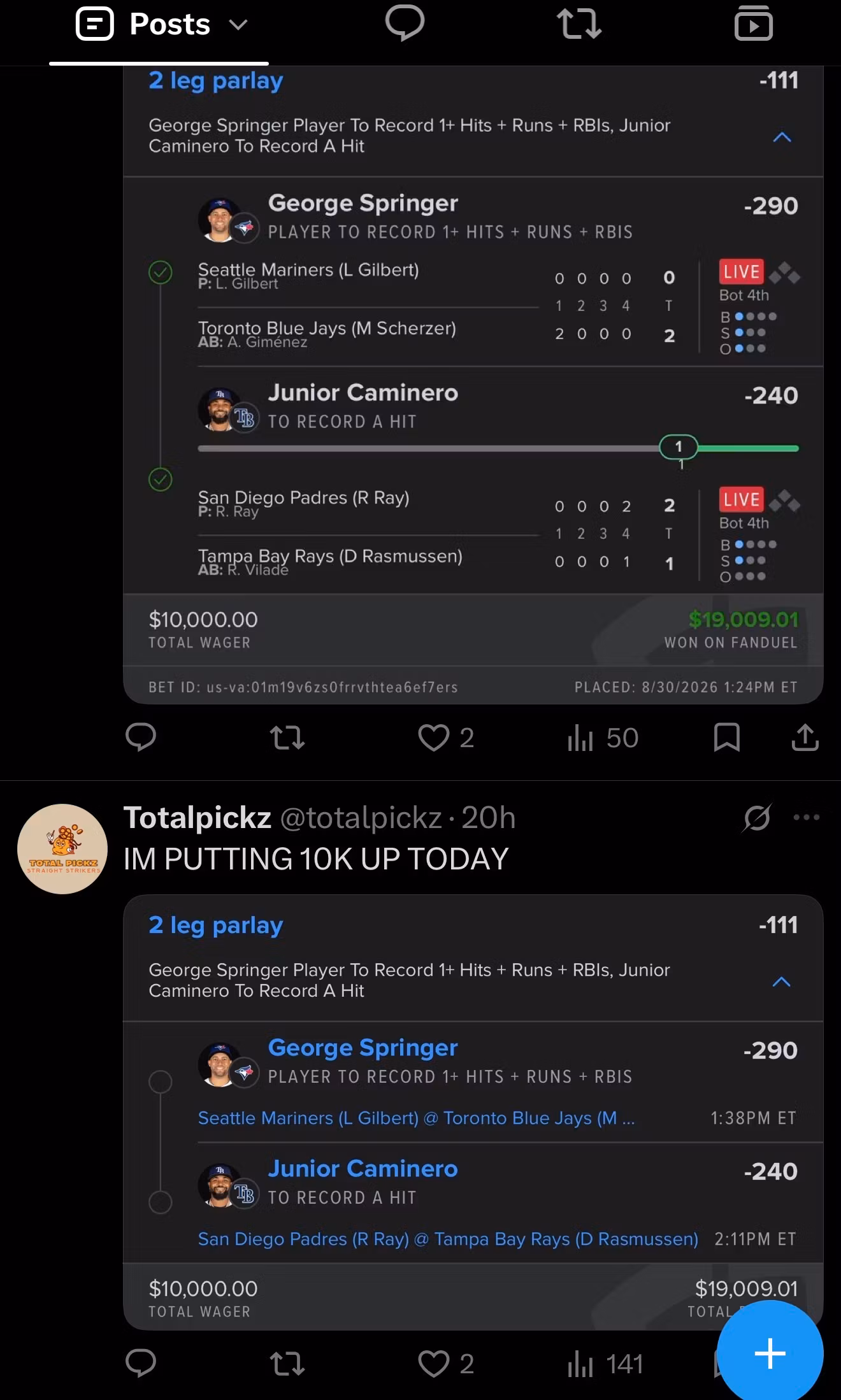Bookmark the post with 50 views
This screenshot has height=1400, width=841.
726,738
